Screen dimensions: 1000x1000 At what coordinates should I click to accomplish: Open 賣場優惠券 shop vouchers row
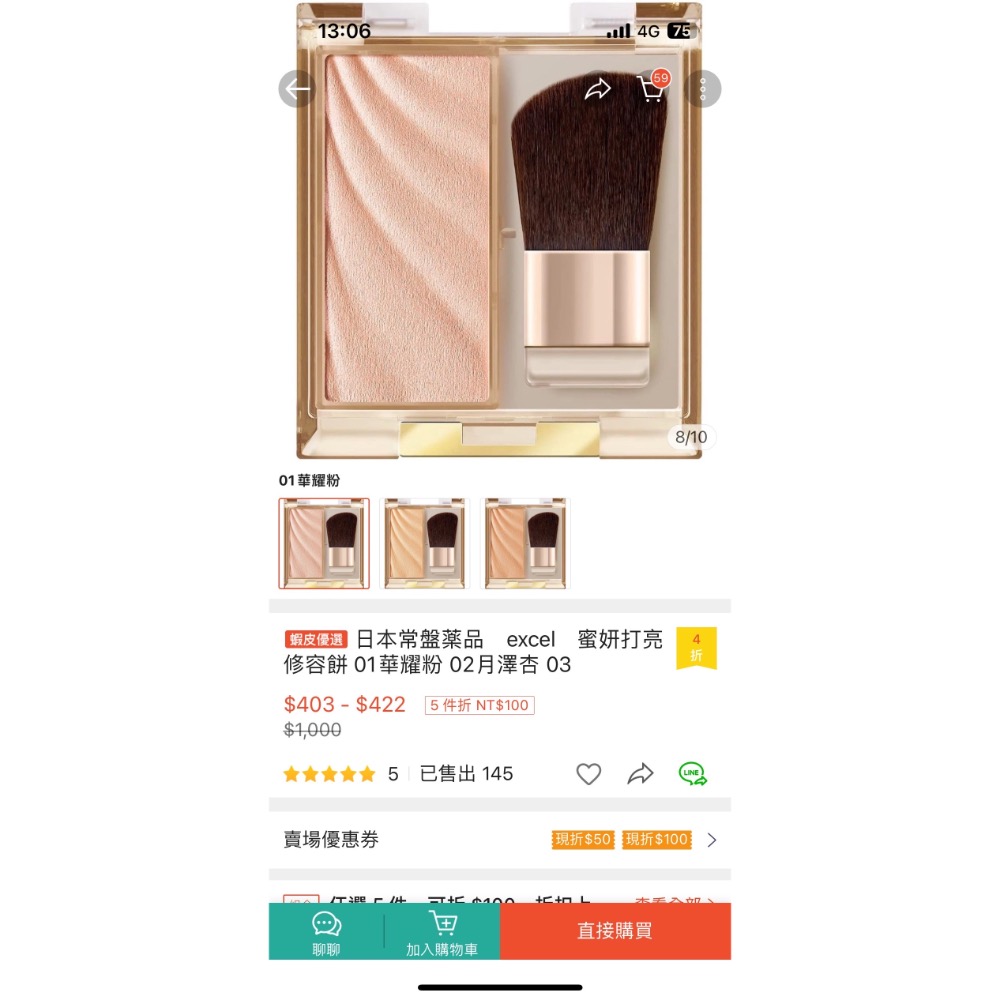pos(500,840)
